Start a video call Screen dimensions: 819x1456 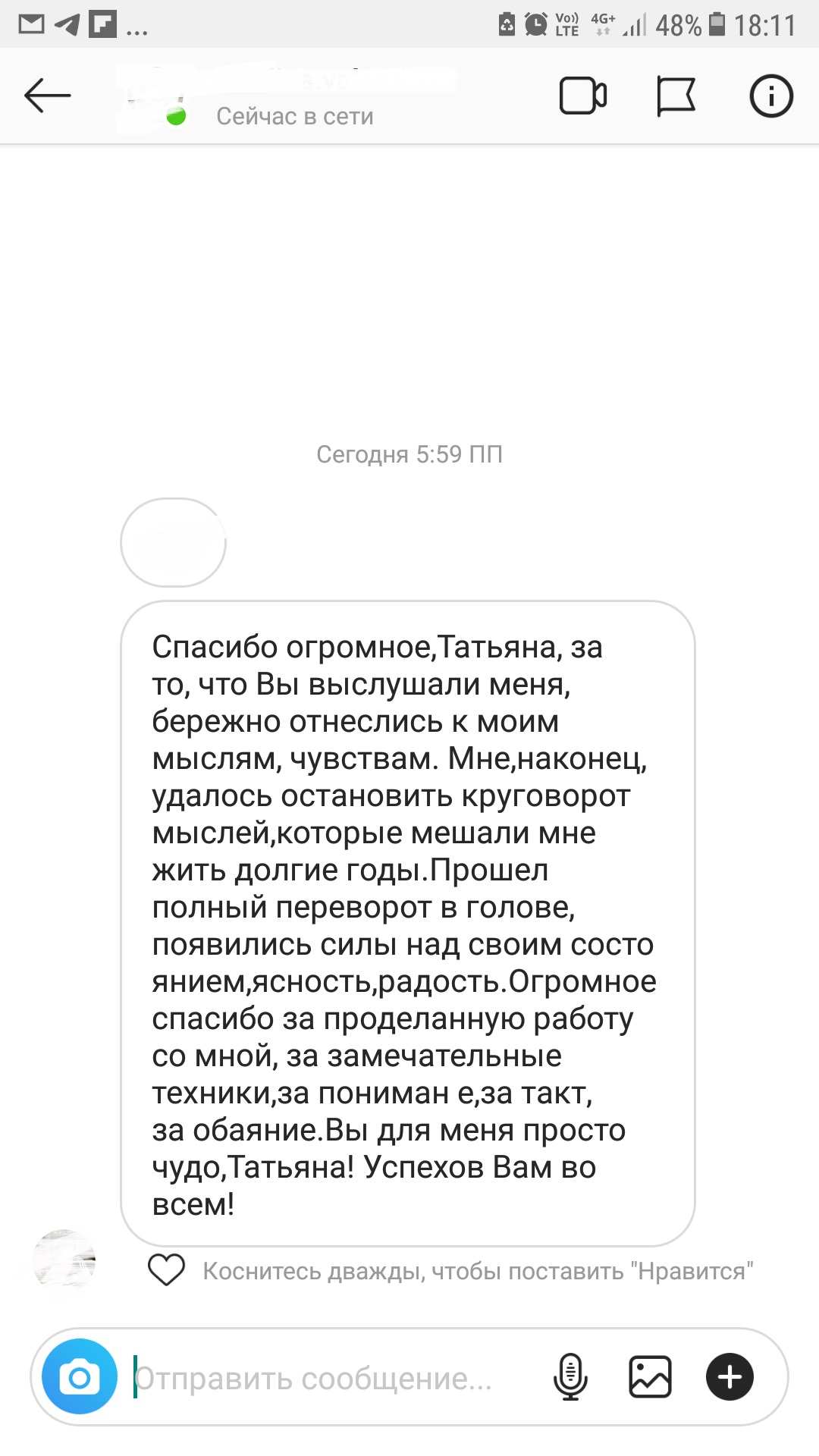582,96
